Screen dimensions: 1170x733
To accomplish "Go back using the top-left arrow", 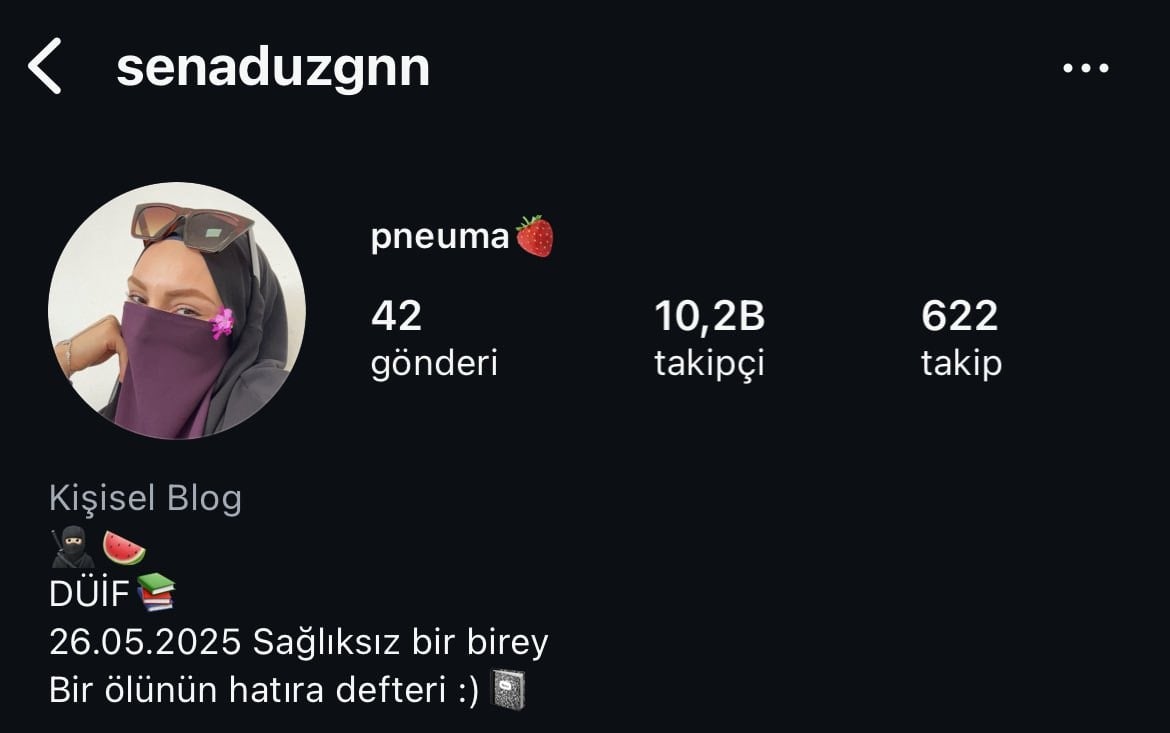I will [x=45, y=67].
